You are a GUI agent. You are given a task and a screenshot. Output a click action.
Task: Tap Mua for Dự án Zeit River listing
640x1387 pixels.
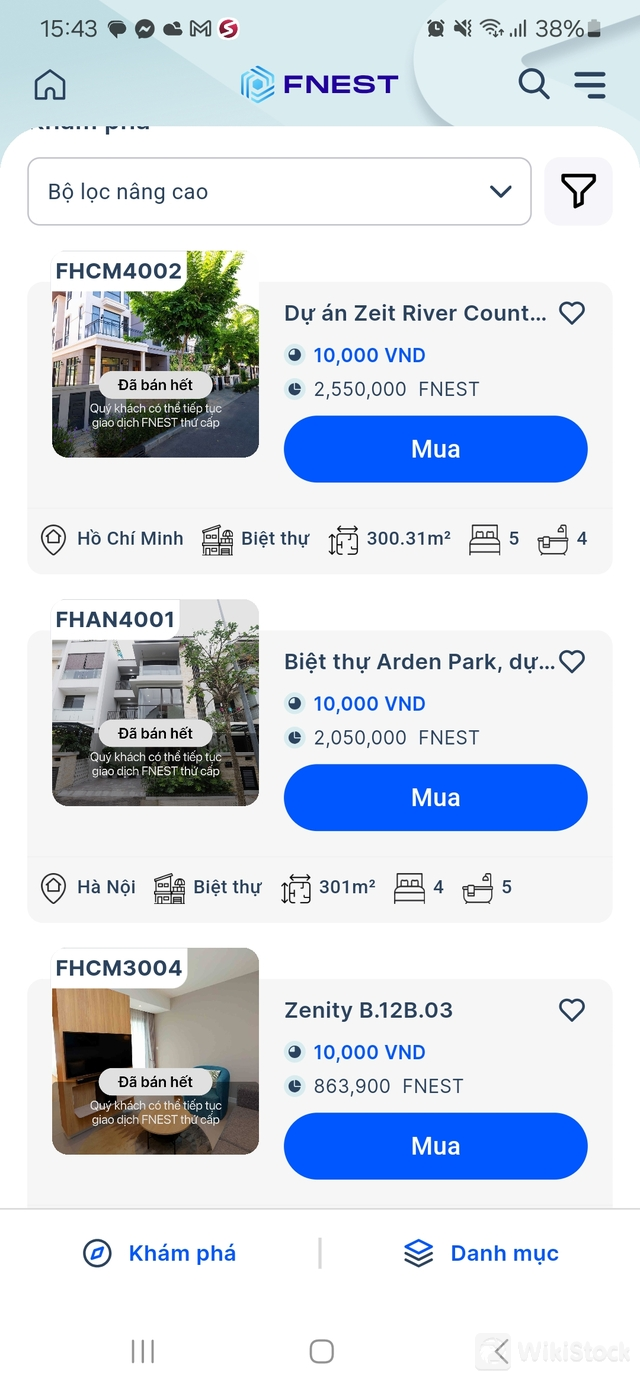coord(435,449)
